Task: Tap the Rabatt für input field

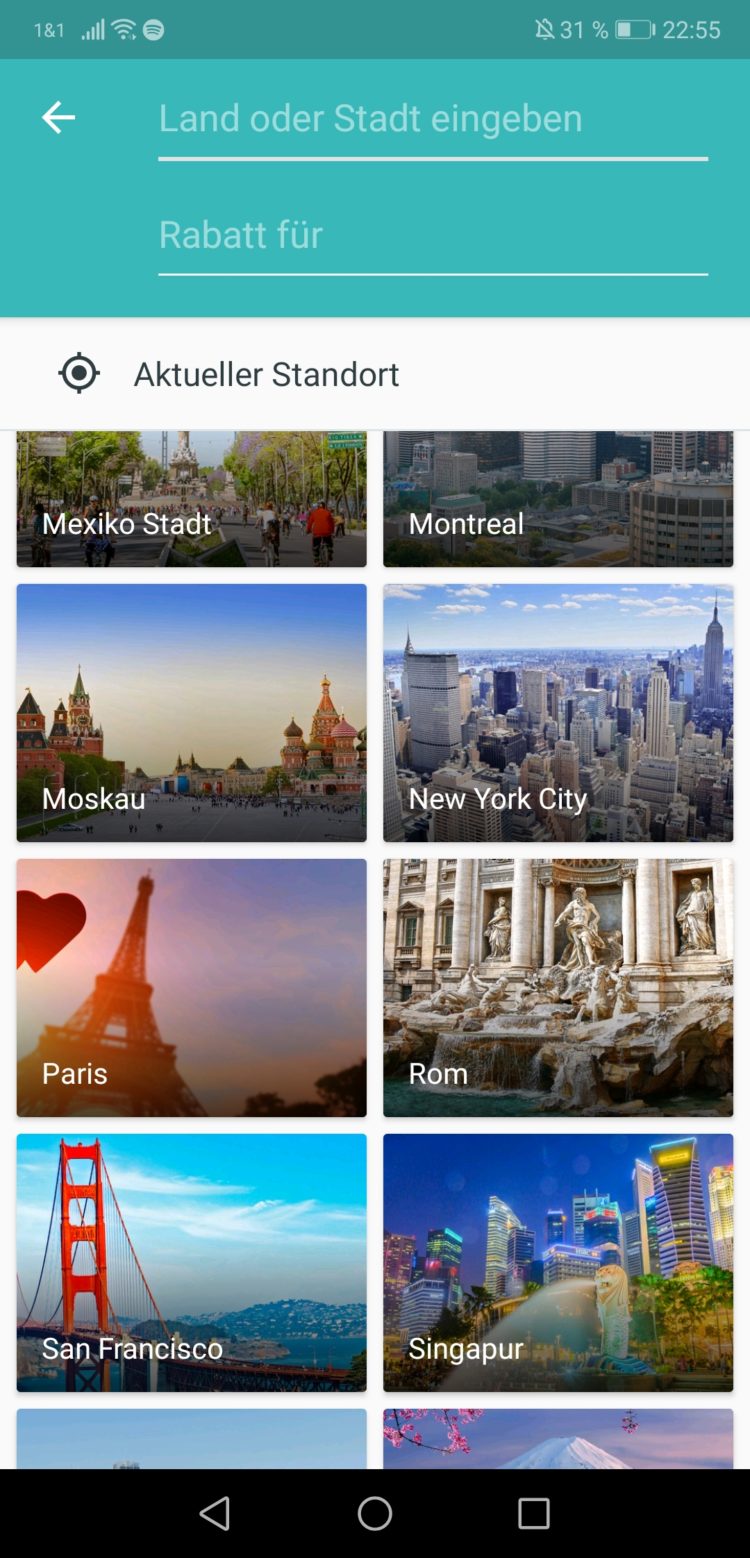Action: [432, 235]
